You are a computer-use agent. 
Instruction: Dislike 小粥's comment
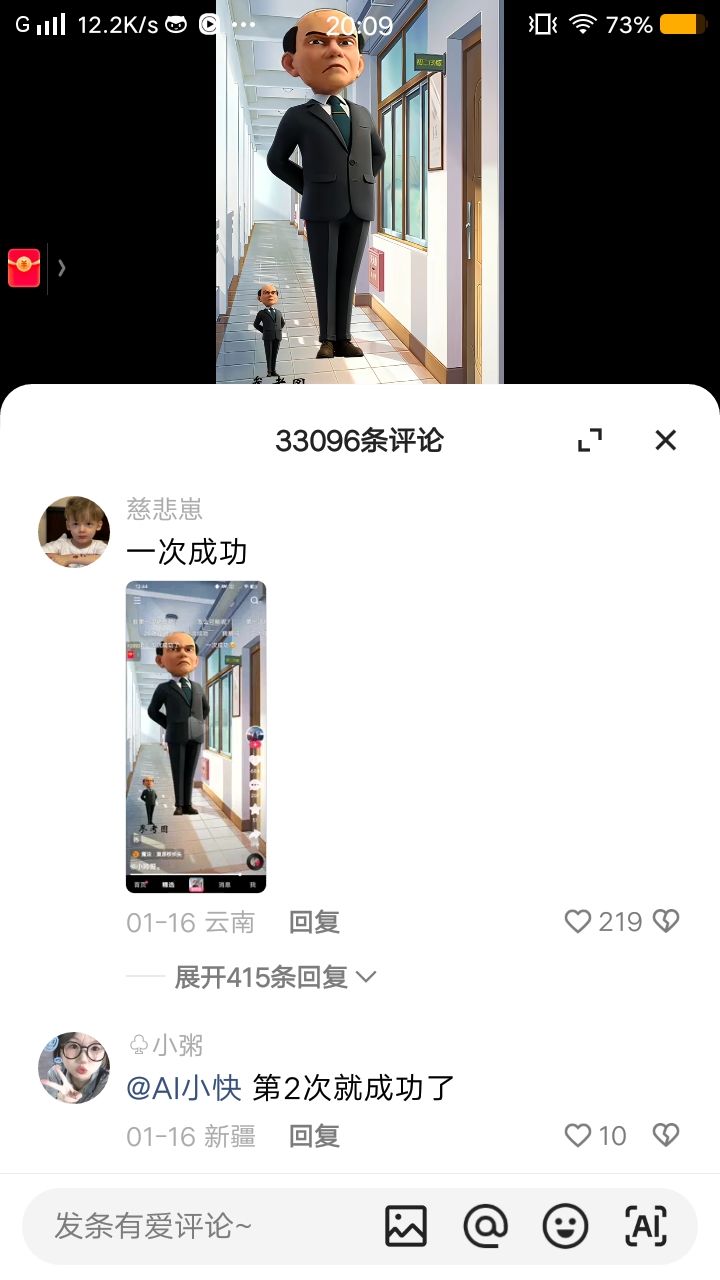(666, 1135)
